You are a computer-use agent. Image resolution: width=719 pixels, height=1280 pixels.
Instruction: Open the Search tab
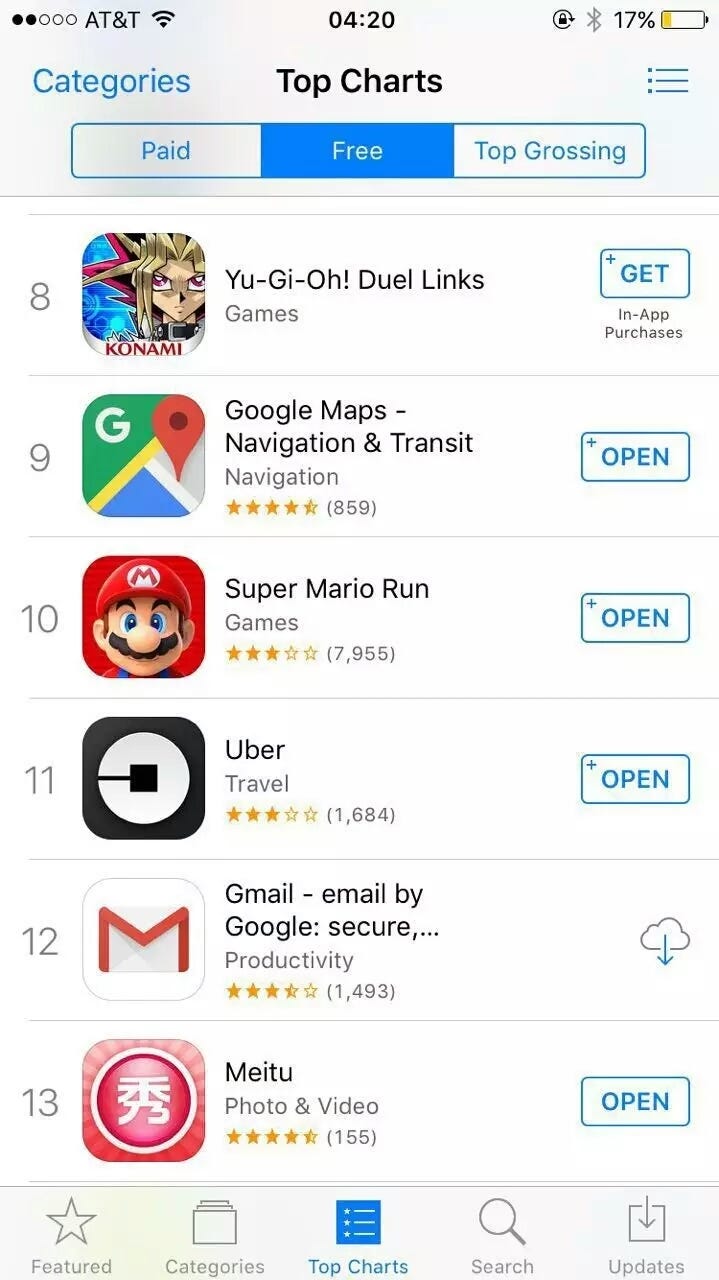tap(502, 1236)
